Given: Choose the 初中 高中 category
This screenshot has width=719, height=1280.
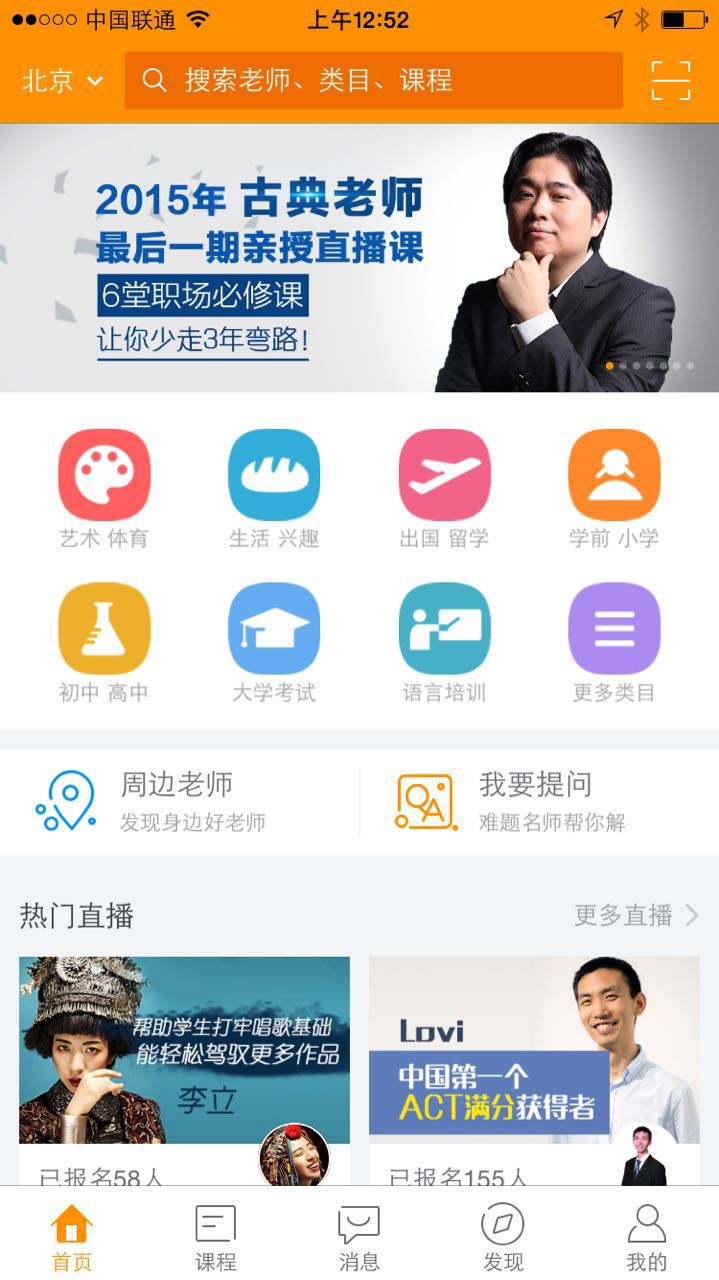Looking at the screenshot, I should [104, 642].
